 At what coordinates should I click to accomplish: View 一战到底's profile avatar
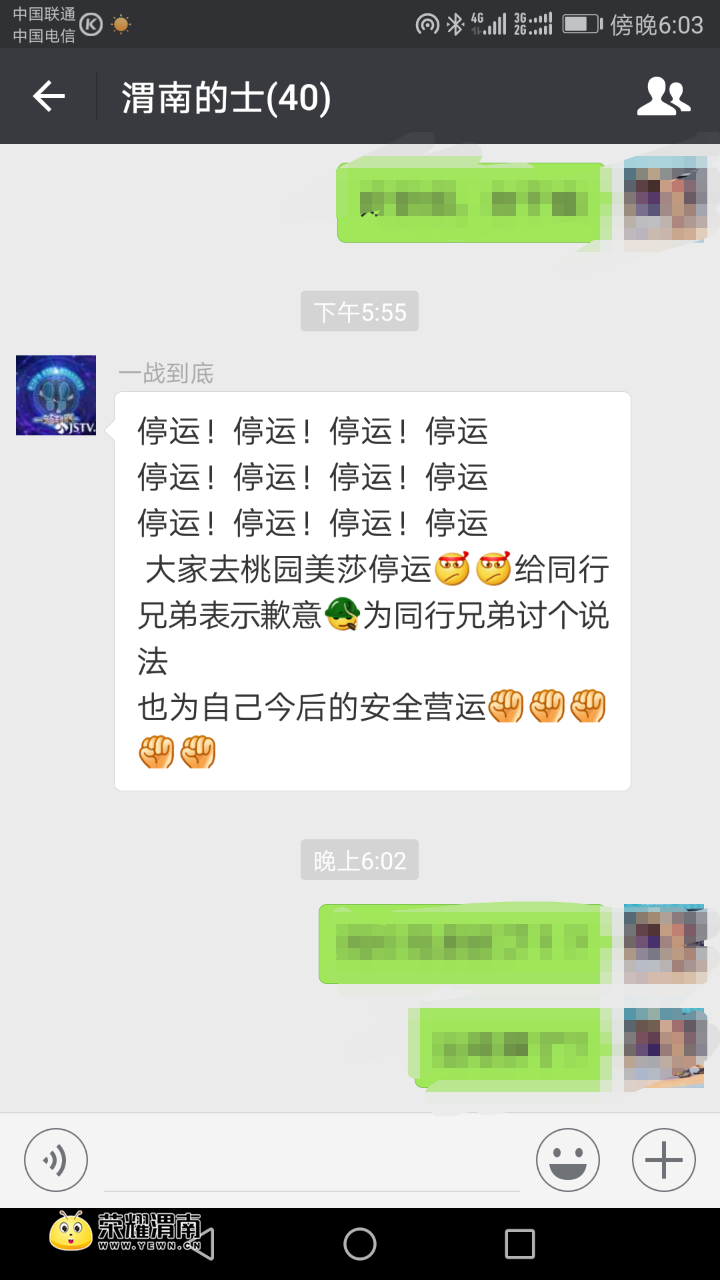click(56, 395)
